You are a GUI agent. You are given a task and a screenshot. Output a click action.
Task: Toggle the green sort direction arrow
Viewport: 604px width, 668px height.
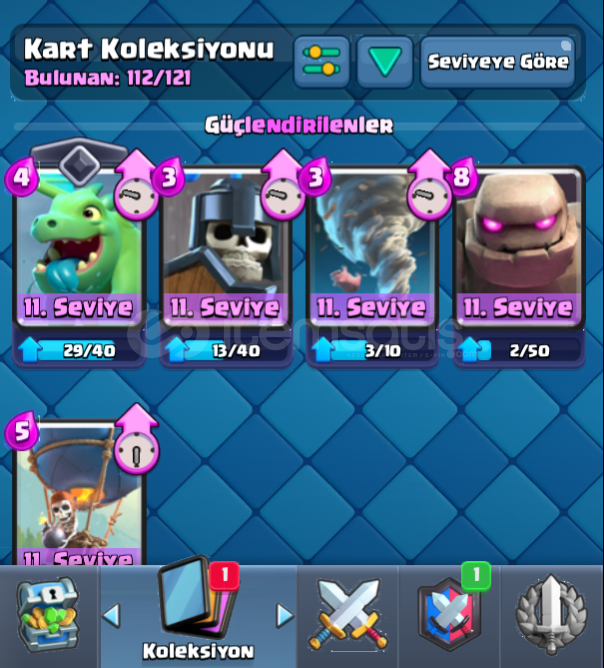(384, 62)
